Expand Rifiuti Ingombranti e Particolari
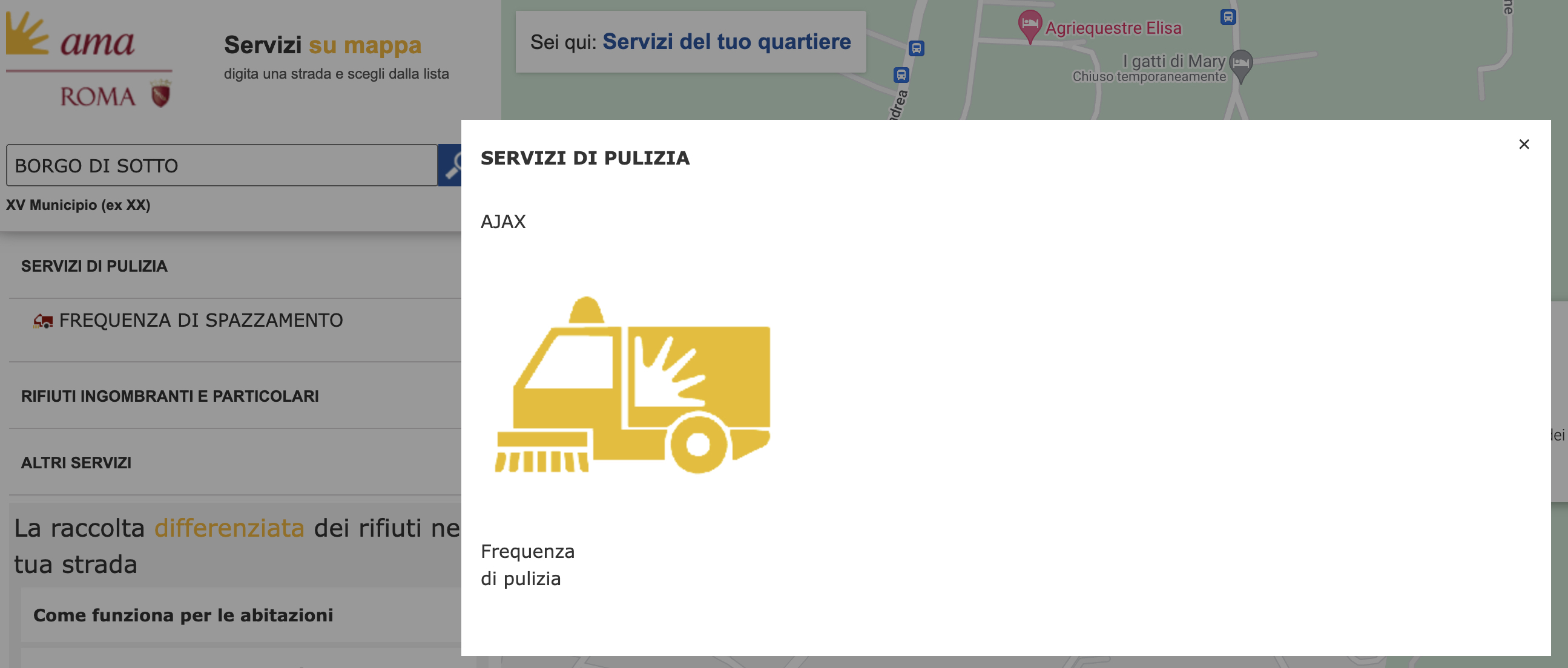 pyautogui.click(x=170, y=396)
